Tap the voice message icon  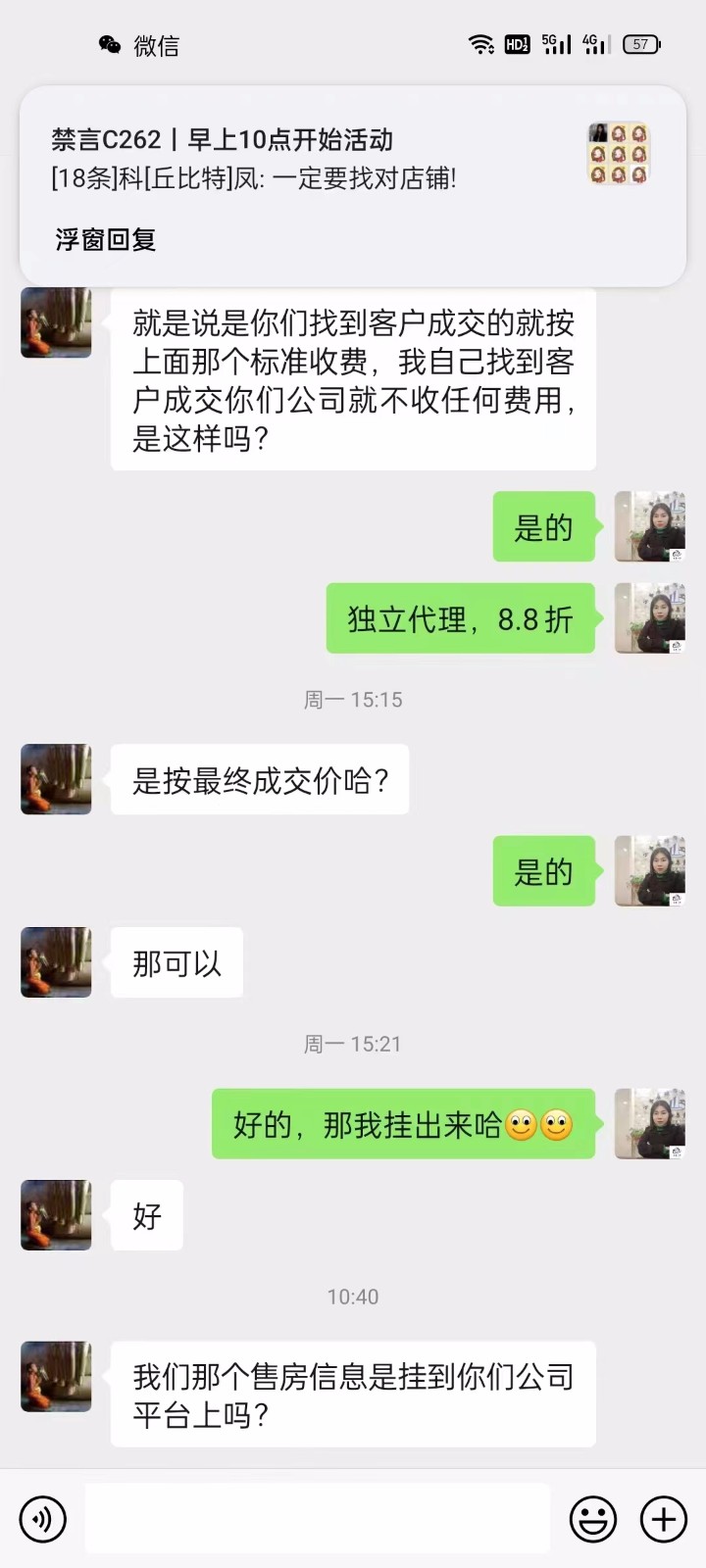[42, 1519]
